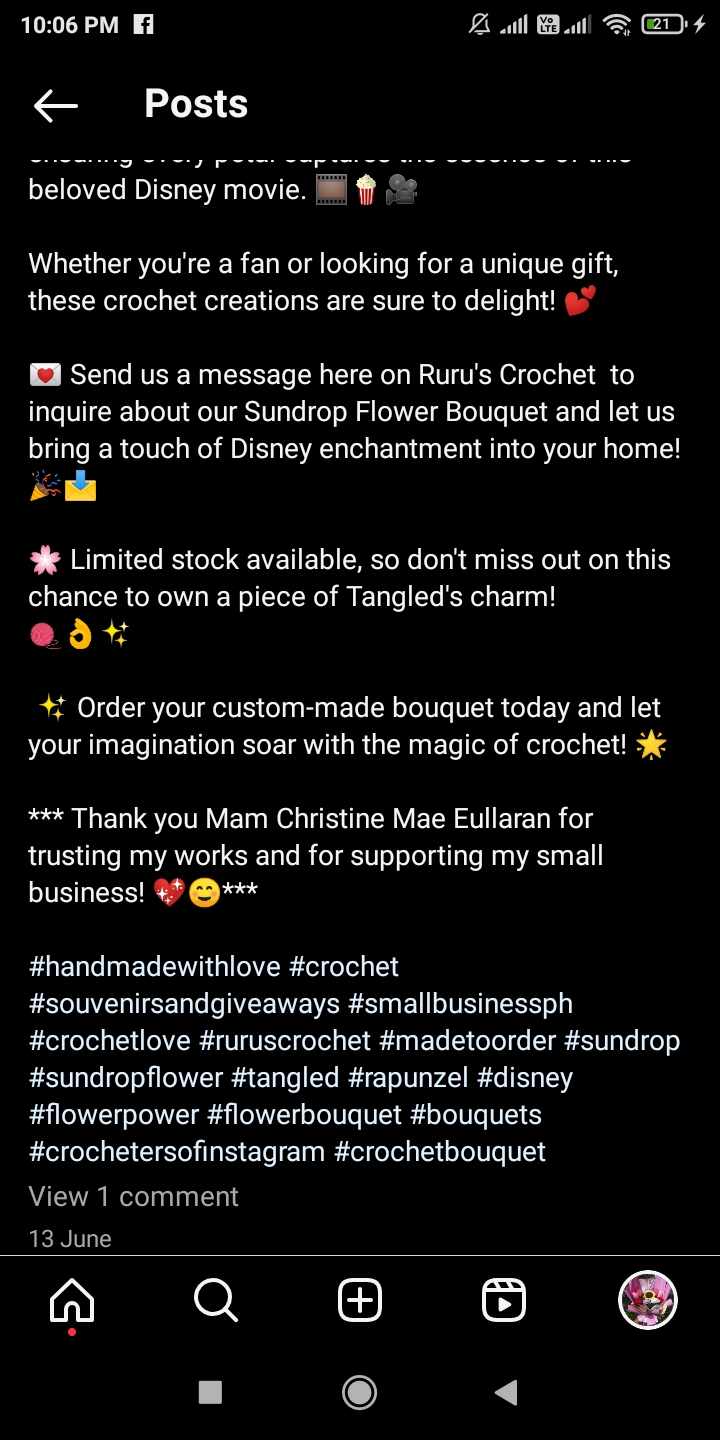Viewport: 720px width, 1440px height.
Task: Open the #ruruscrochet hashtag
Action: [x=285, y=1041]
